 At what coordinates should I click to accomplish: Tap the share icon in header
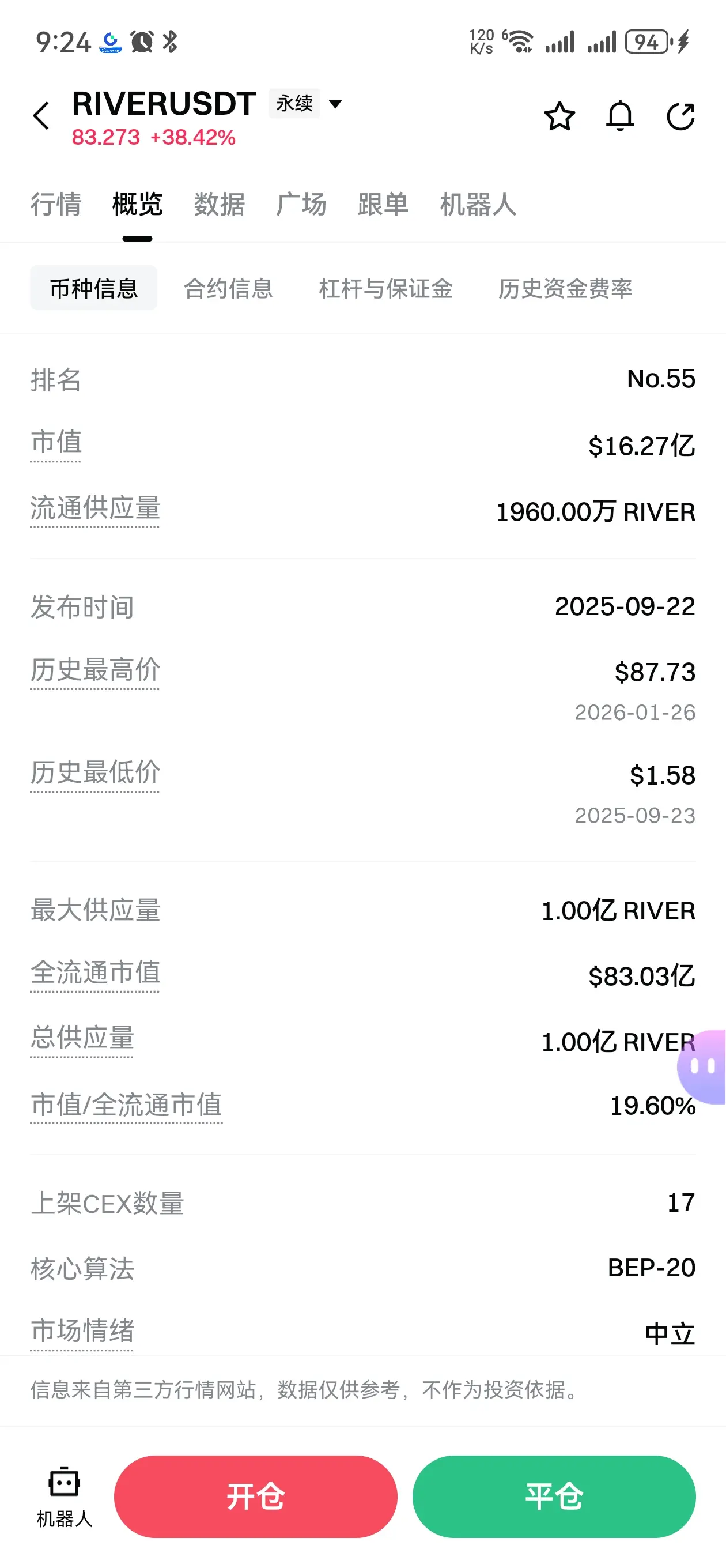[x=680, y=116]
